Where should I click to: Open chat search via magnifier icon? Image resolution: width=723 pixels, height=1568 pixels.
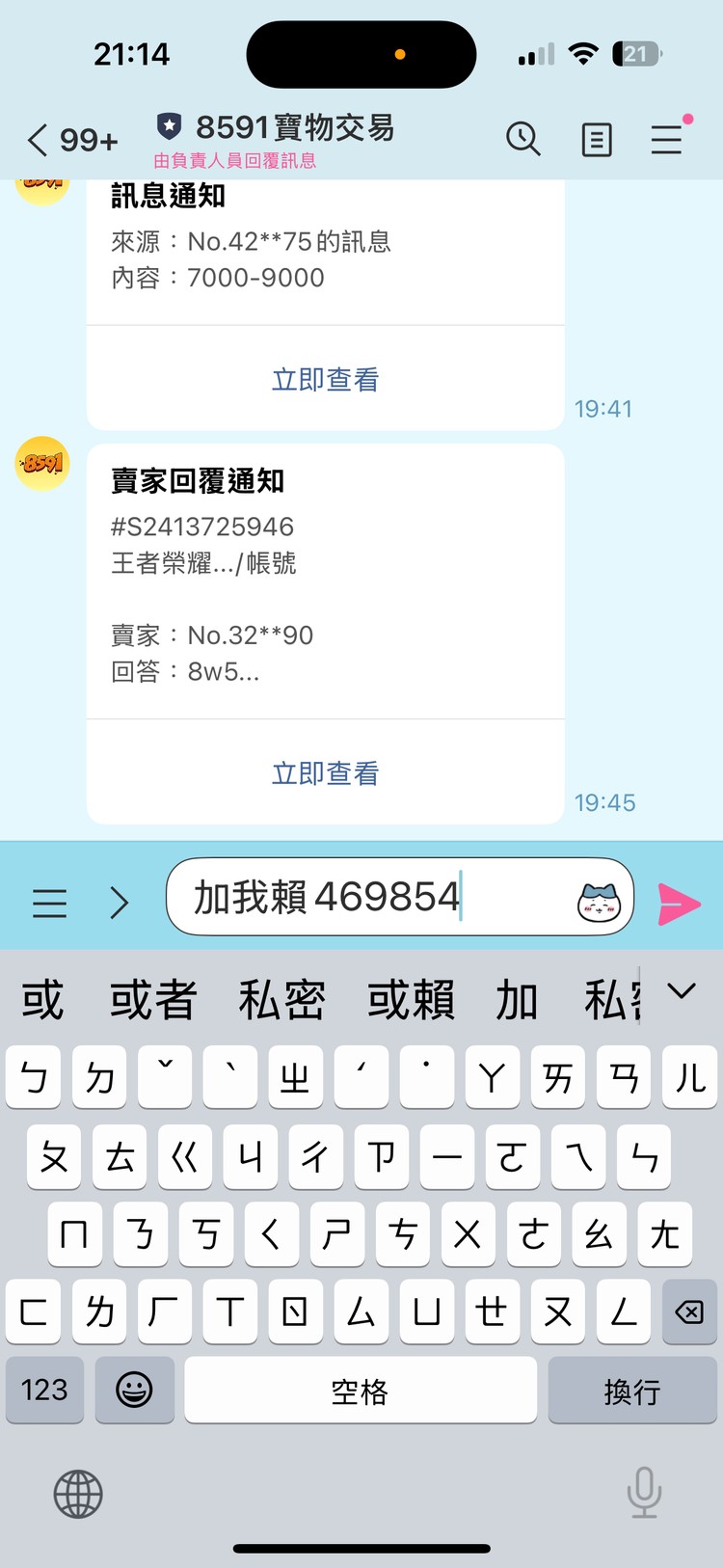tap(523, 139)
